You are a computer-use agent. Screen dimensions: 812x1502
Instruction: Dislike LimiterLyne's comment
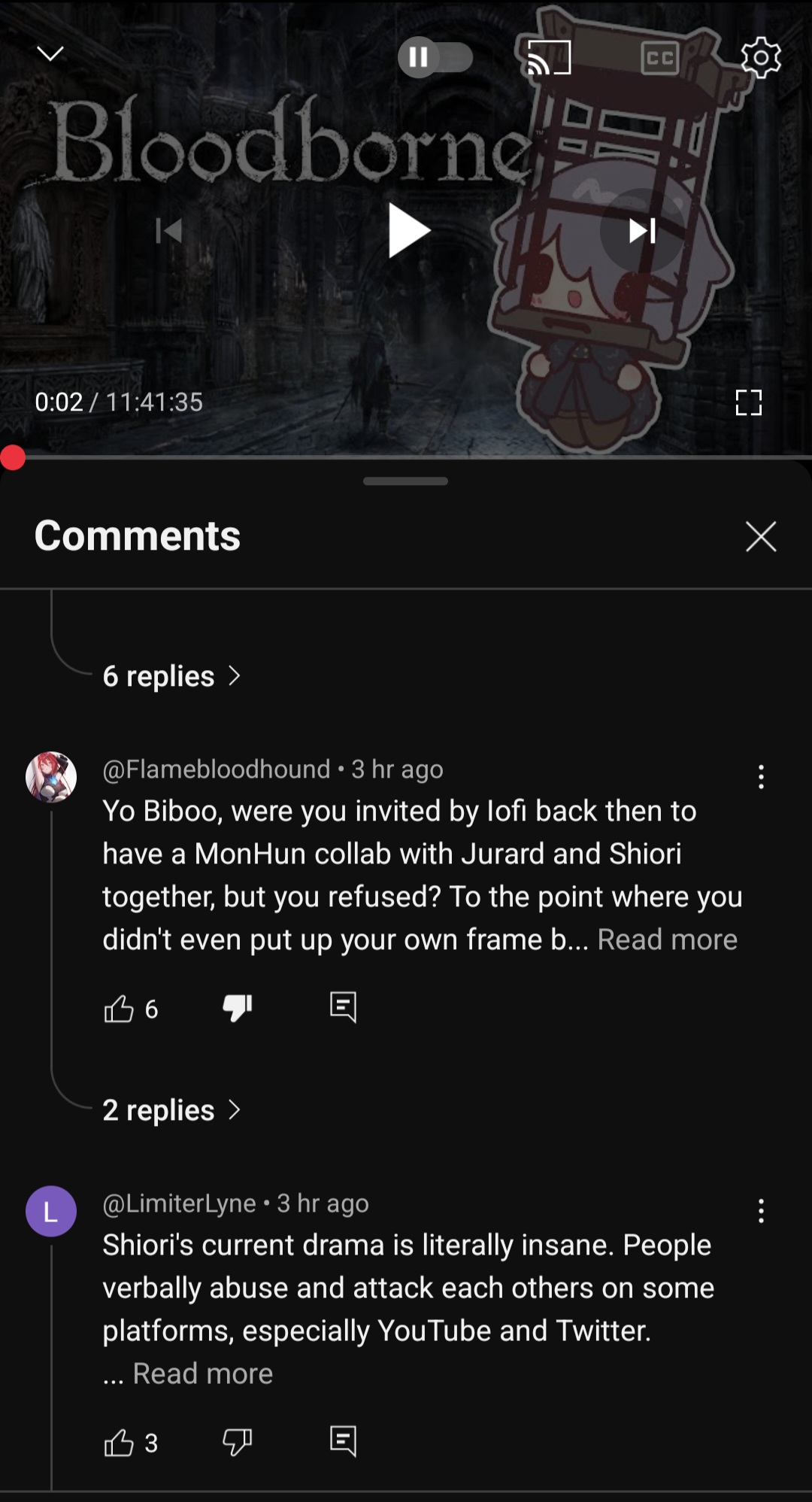click(x=238, y=1442)
